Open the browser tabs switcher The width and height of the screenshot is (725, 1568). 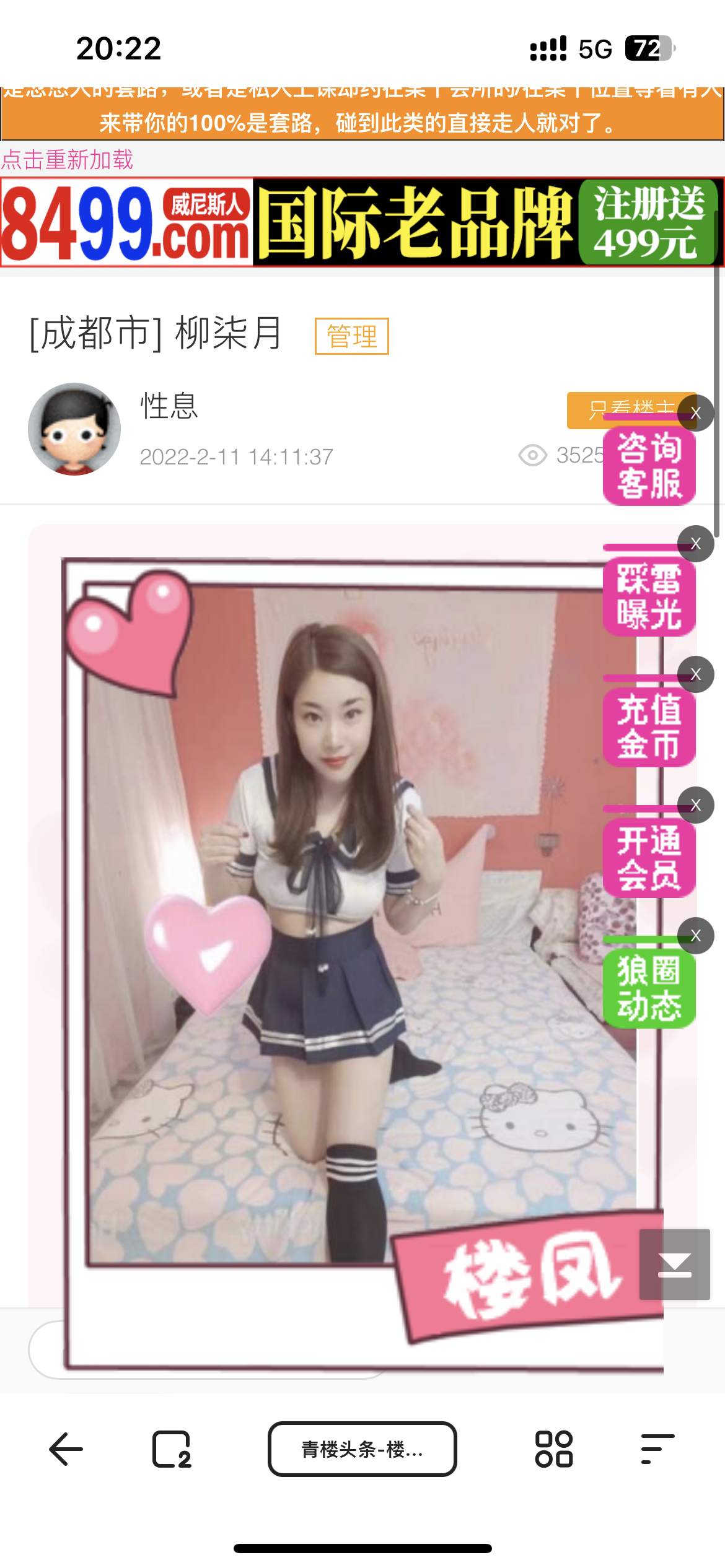[172, 1449]
